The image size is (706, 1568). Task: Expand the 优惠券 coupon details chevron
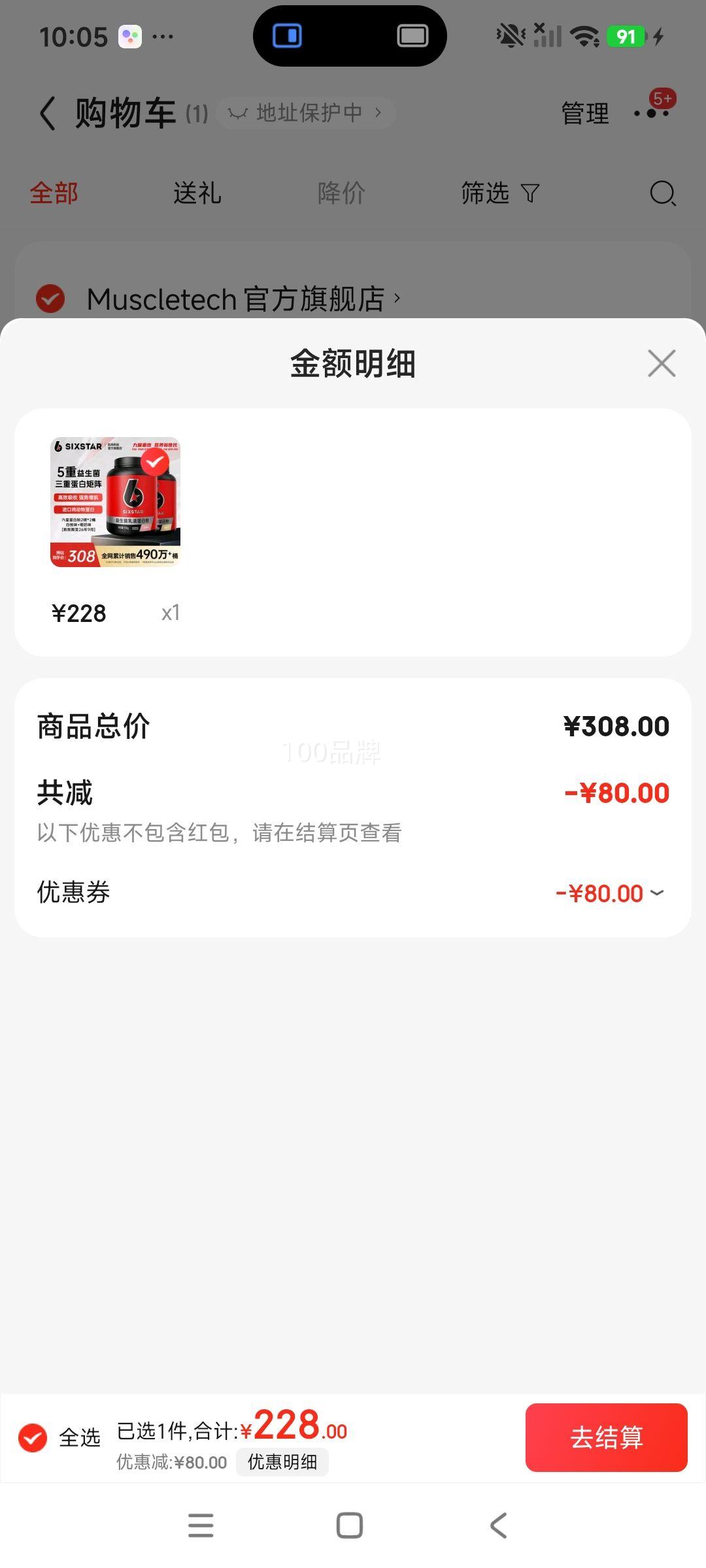click(x=658, y=893)
